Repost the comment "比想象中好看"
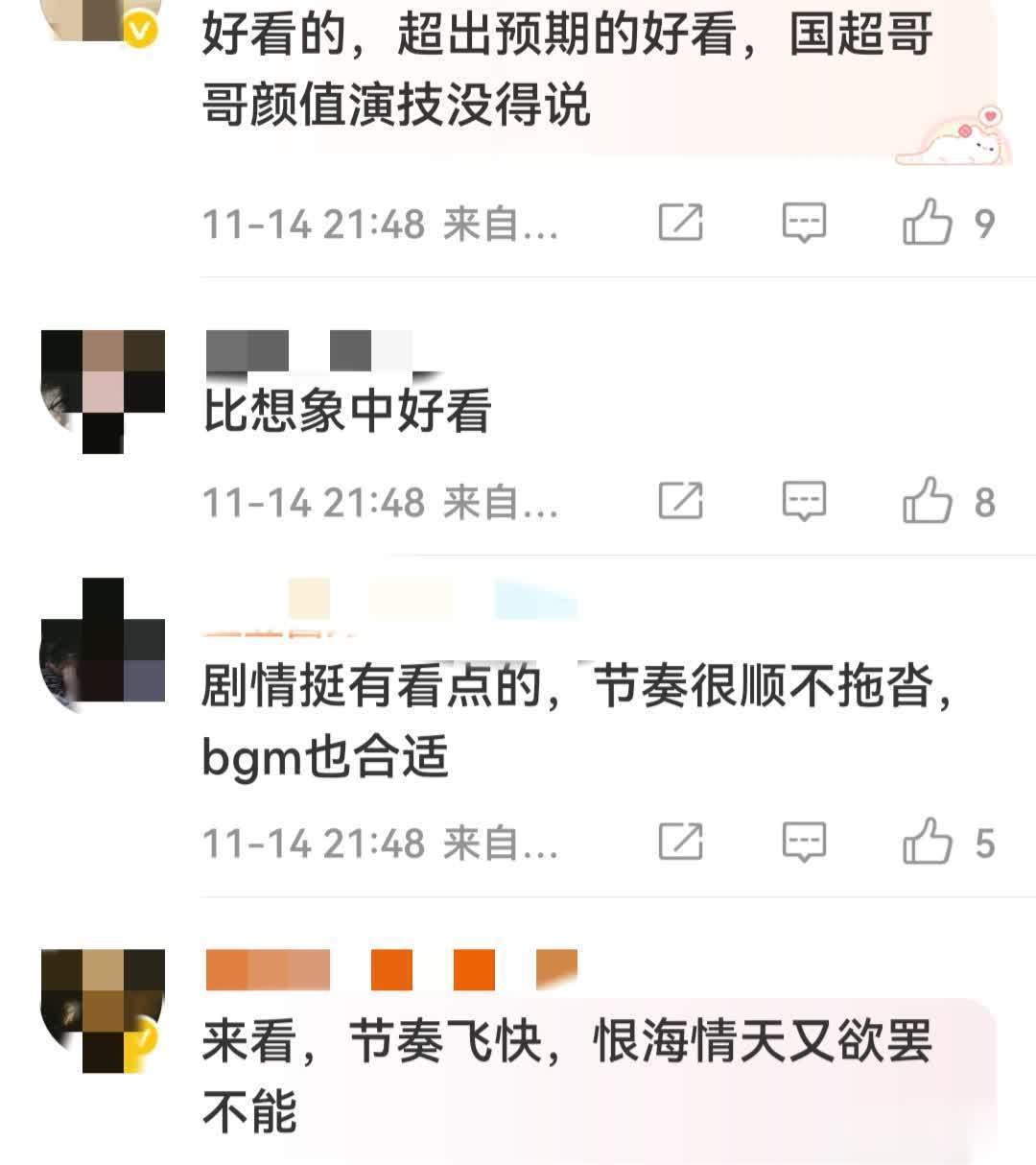1036x1165 pixels. (x=680, y=502)
